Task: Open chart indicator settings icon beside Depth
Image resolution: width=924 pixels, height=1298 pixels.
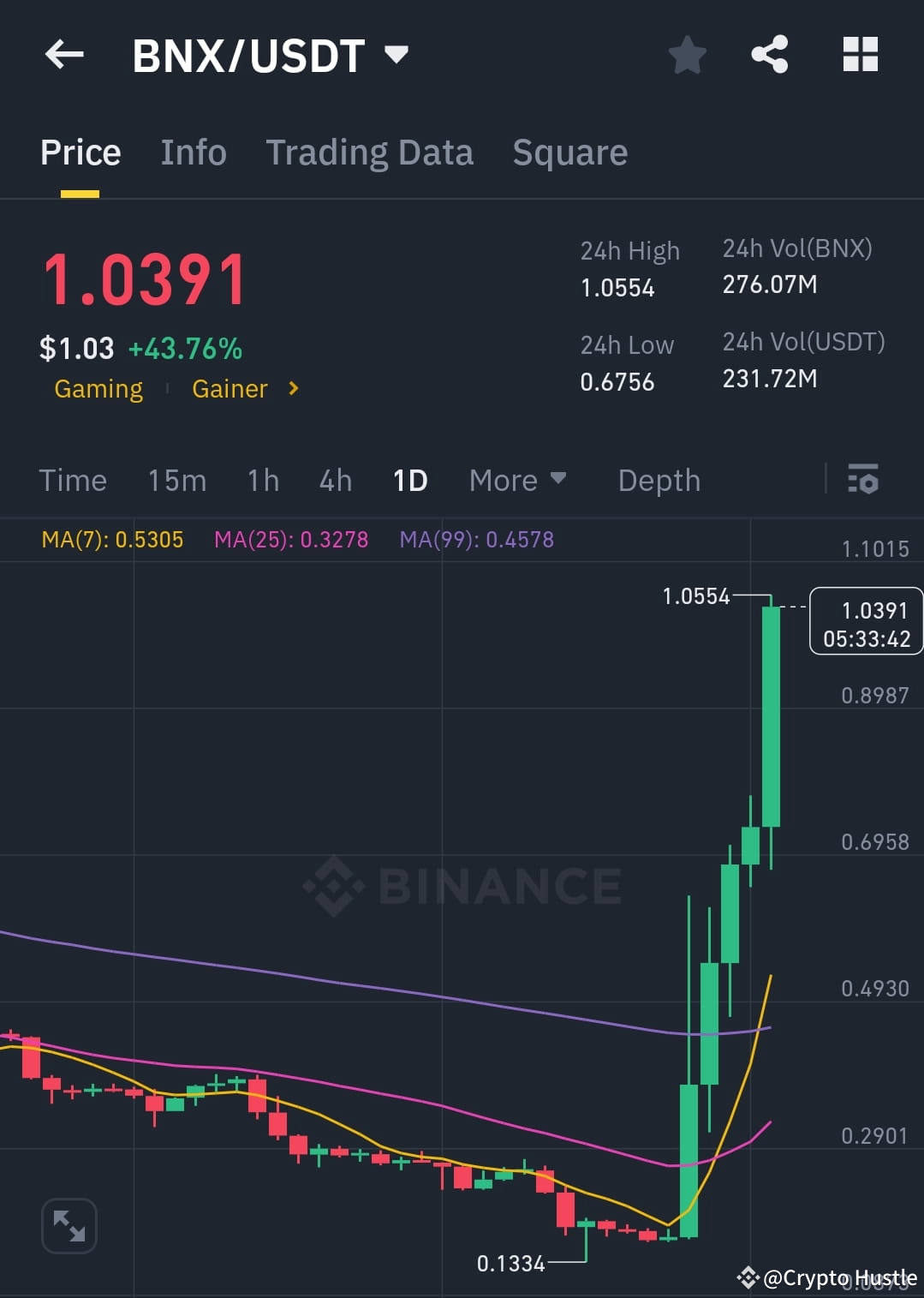Action: pyautogui.click(x=863, y=481)
